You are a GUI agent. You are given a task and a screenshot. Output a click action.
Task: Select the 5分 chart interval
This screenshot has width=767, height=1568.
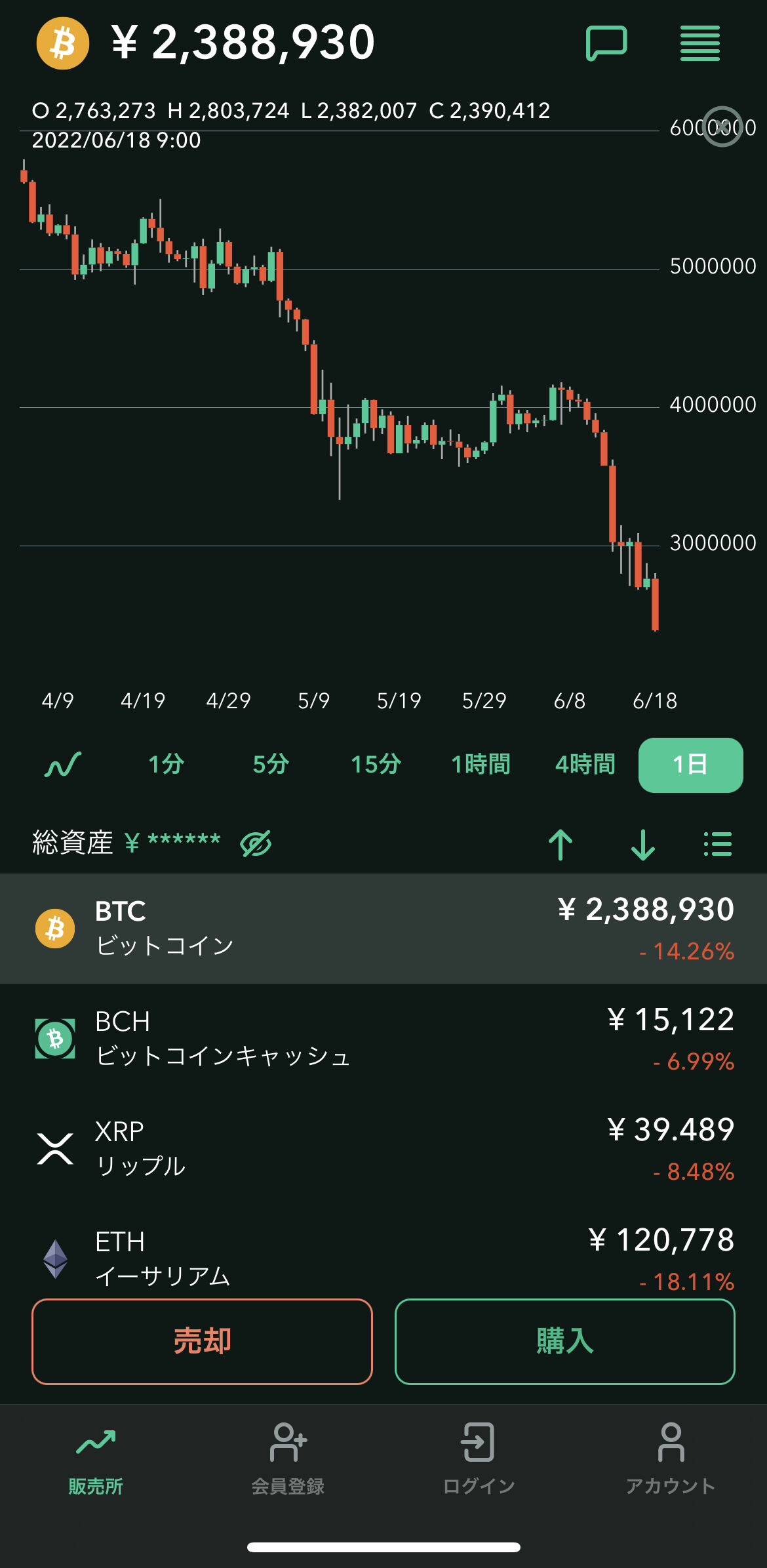(271, 765)
